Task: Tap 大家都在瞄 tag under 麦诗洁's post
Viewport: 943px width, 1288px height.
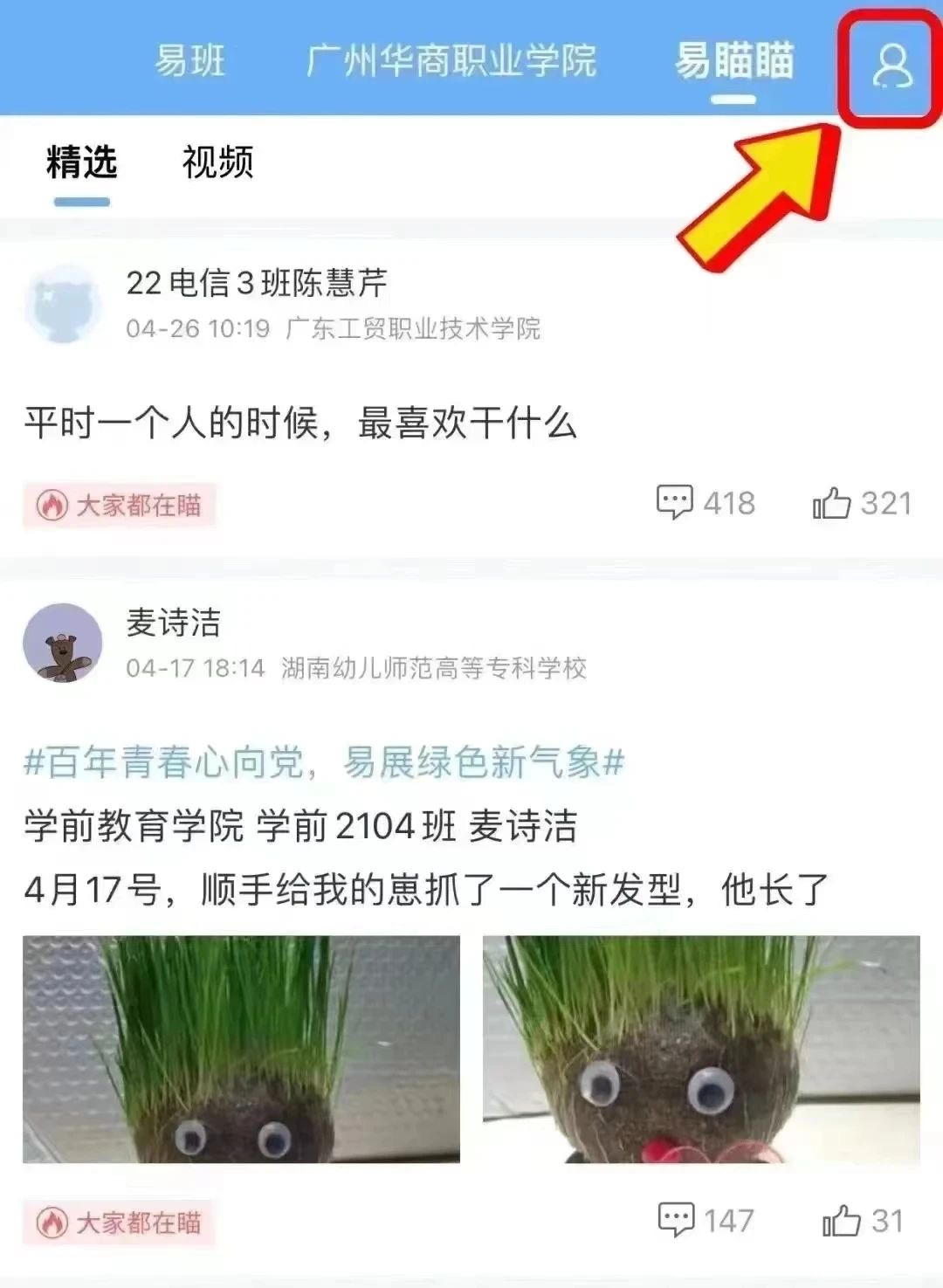Action: coord(120,1223)
